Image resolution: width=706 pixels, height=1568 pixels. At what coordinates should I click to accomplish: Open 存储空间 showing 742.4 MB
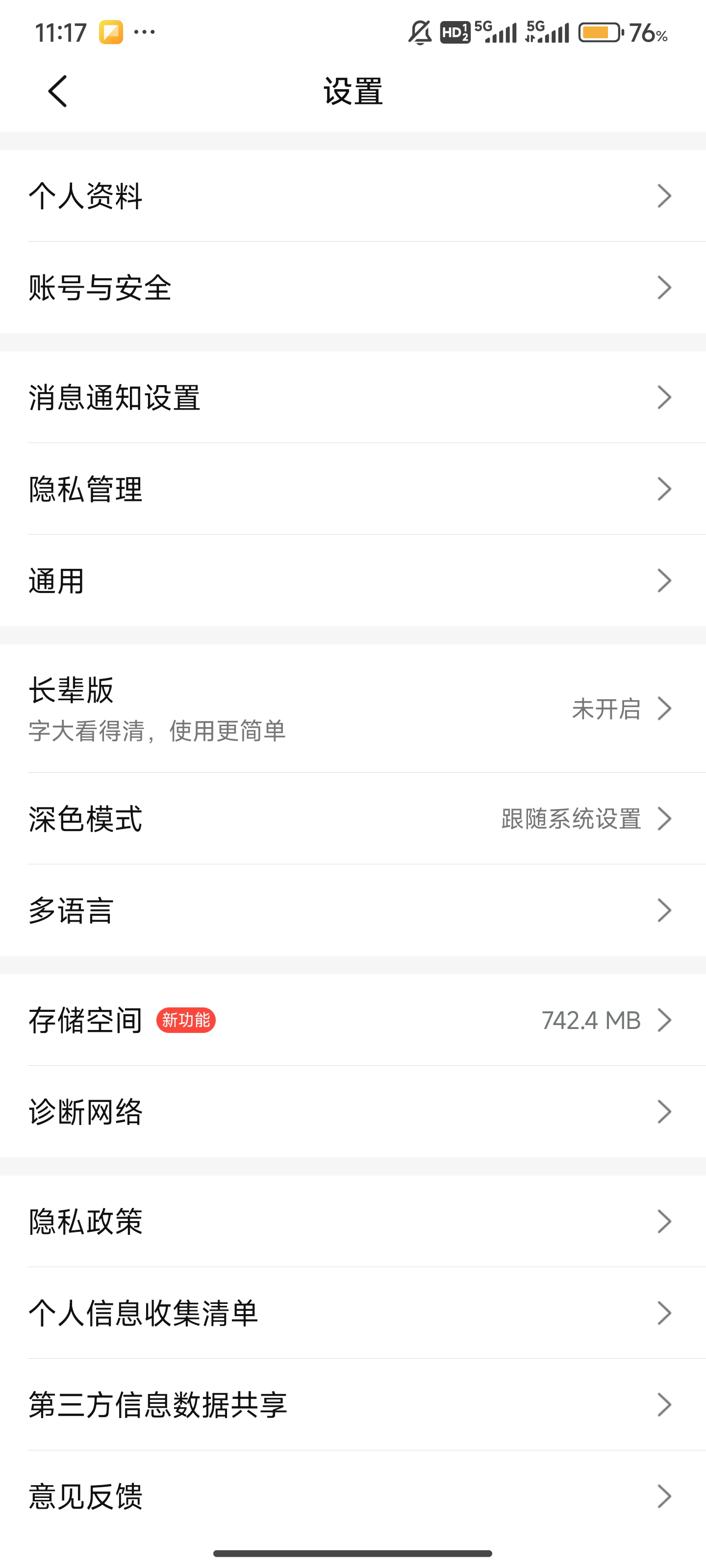point(353,1020)
